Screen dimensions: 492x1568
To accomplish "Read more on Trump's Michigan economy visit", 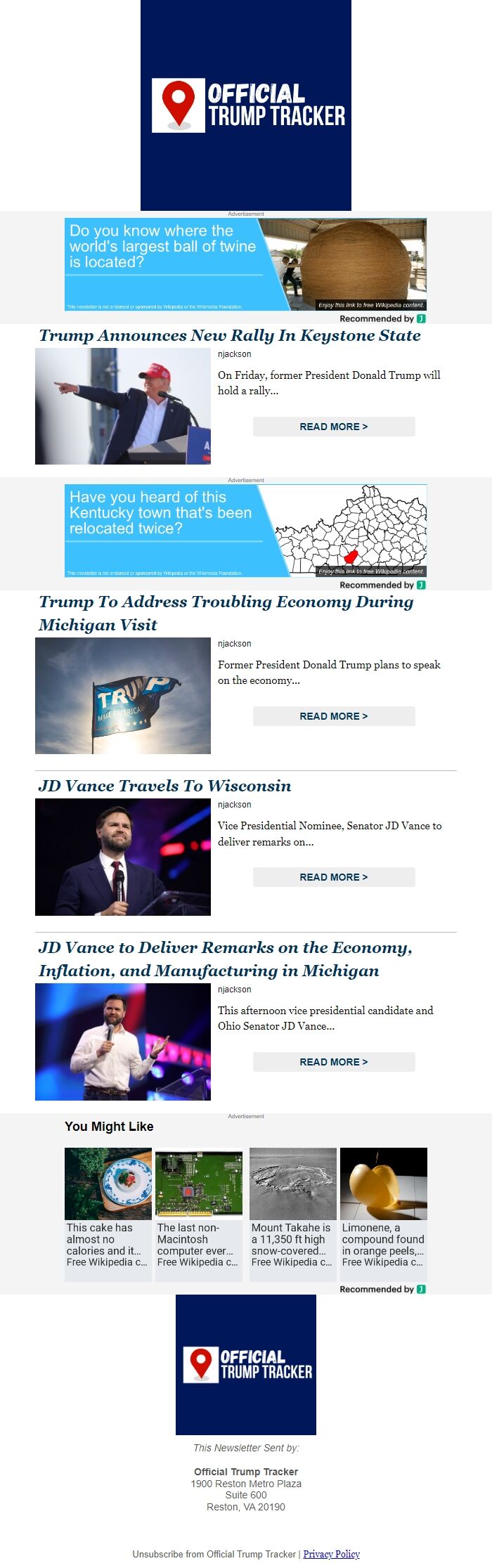I will coord(334,716).
